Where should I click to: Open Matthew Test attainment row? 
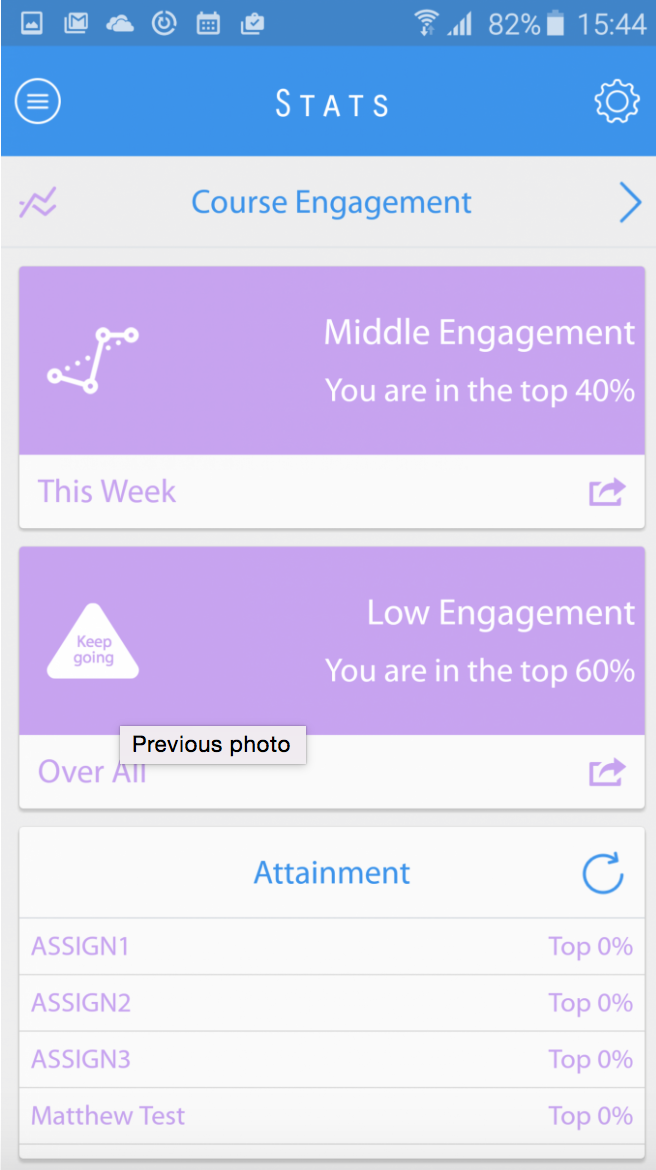coord(331,1116)
